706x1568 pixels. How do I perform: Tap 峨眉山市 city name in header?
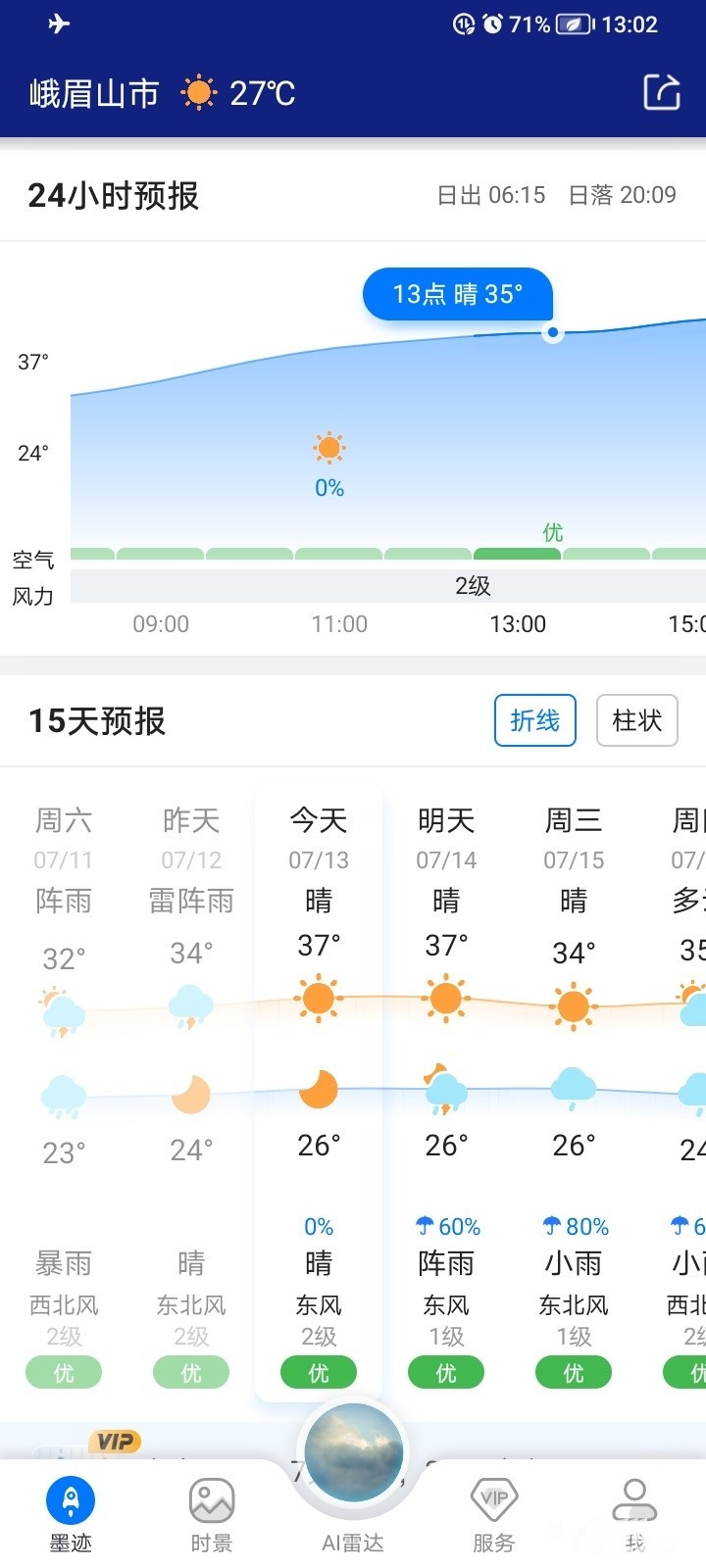click(94, 93)
